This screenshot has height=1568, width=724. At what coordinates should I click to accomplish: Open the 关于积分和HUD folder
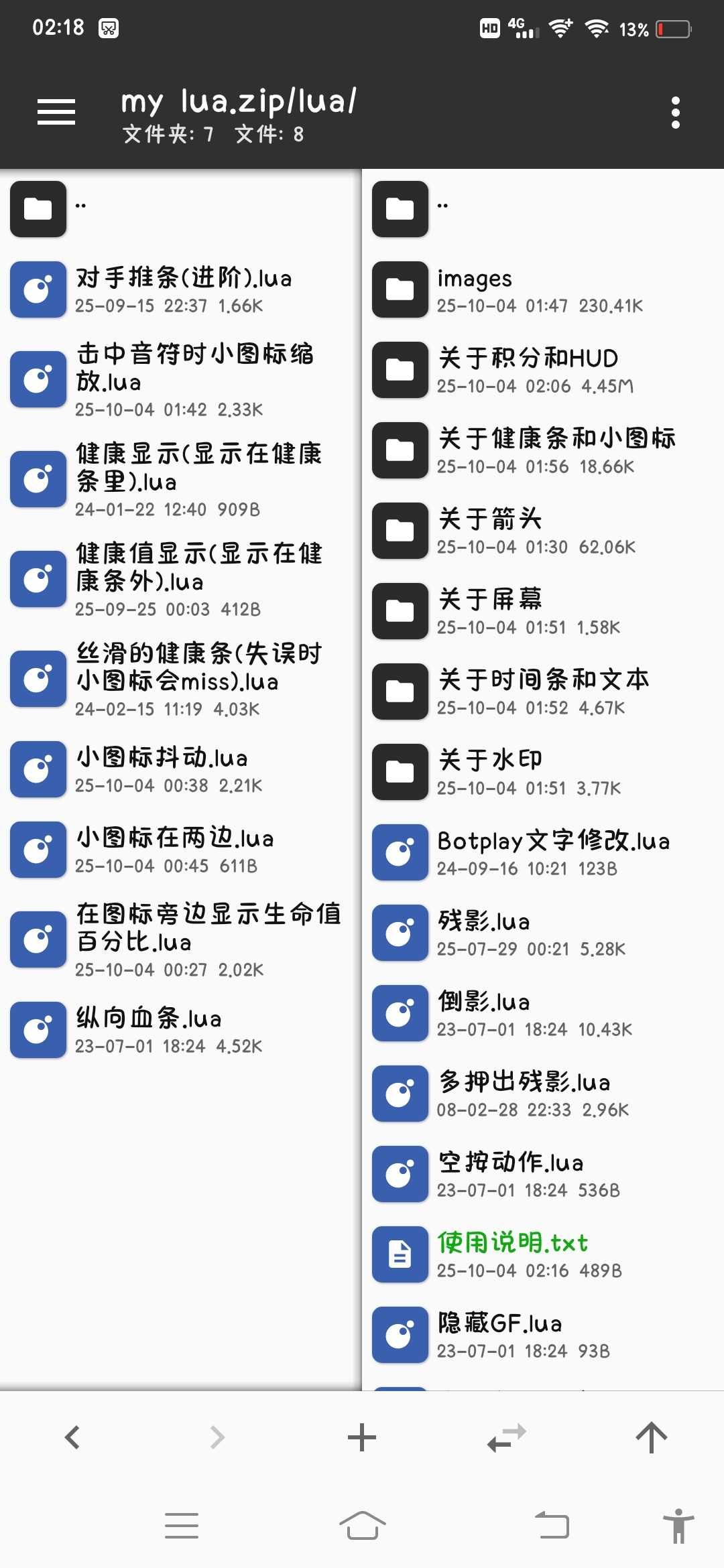click(536, 370)
